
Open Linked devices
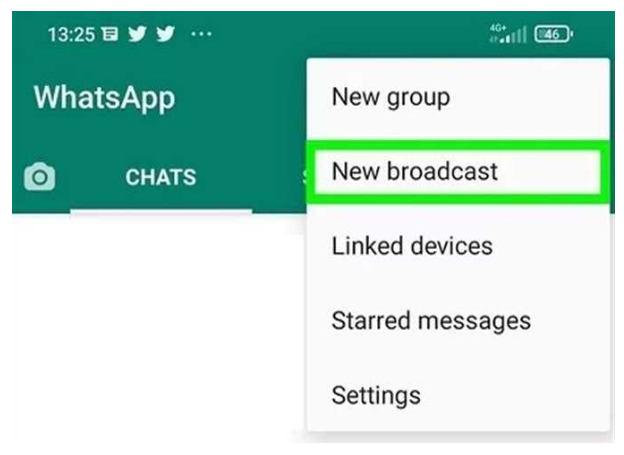click(412, 246)
